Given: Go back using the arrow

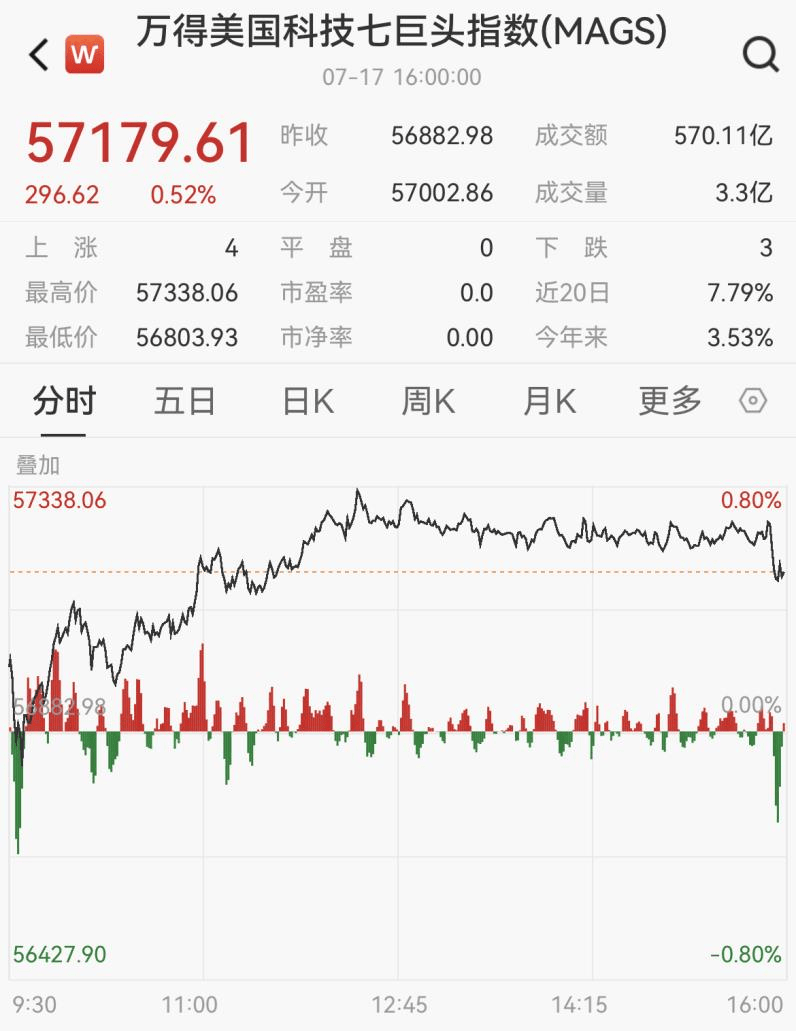Looking at the screenshot, I should coord(39,55).
